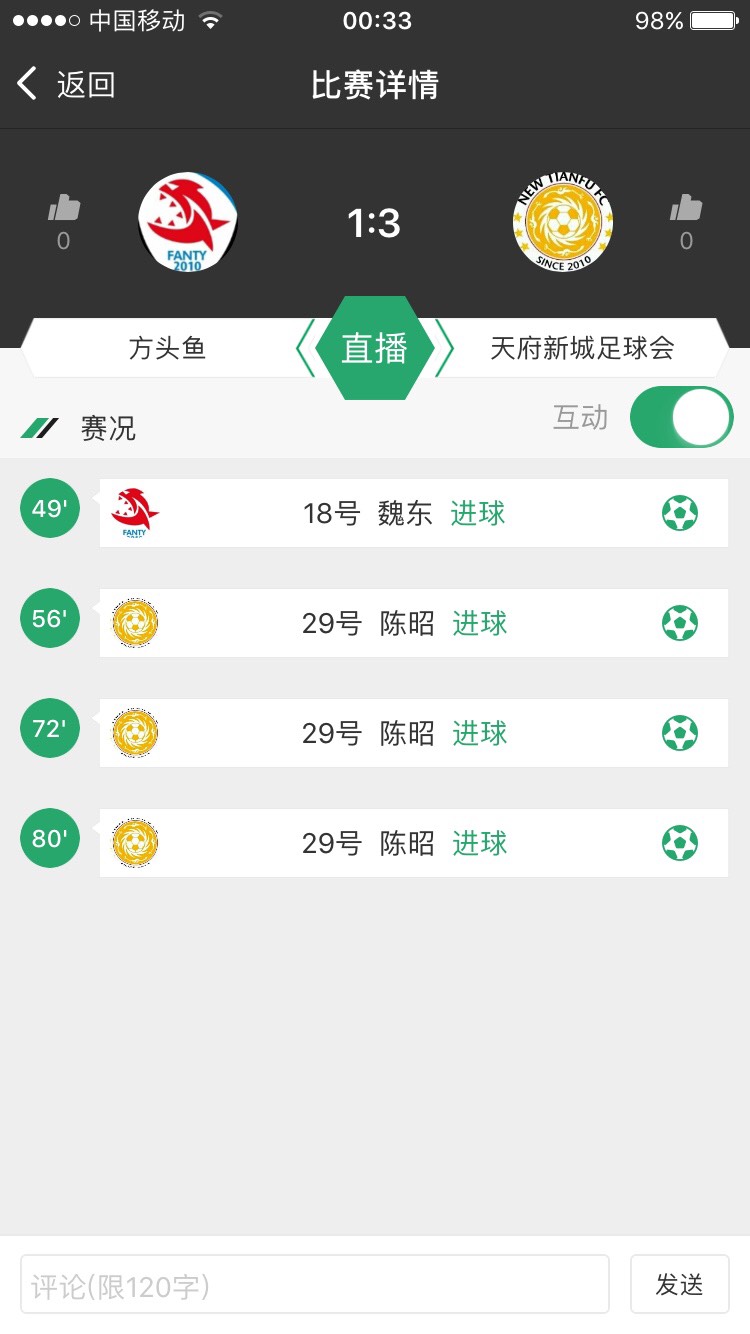Open the 56' goal event by 陈昭

click(413, 623)
